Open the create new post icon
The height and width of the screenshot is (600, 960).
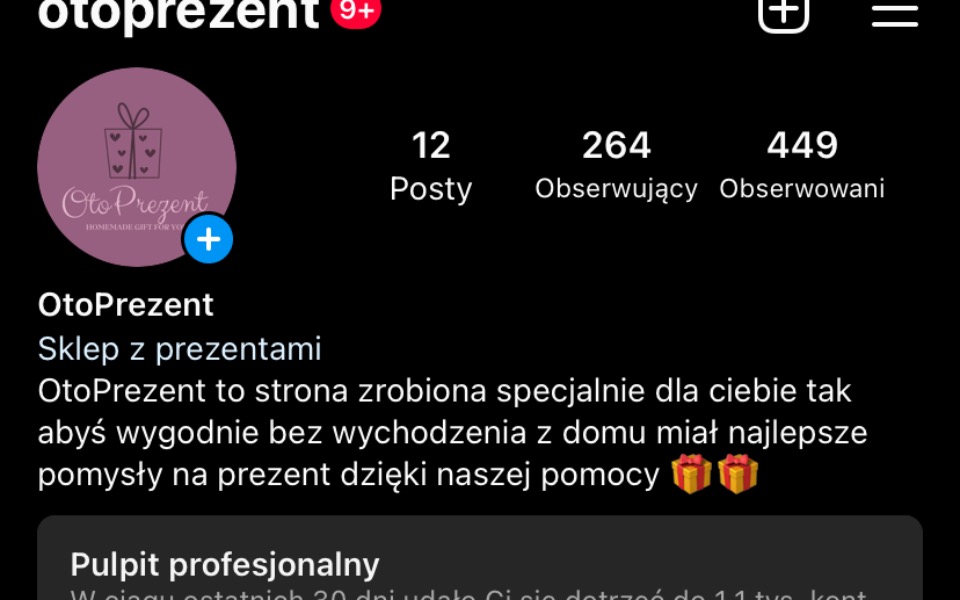(x=783, y=12)
